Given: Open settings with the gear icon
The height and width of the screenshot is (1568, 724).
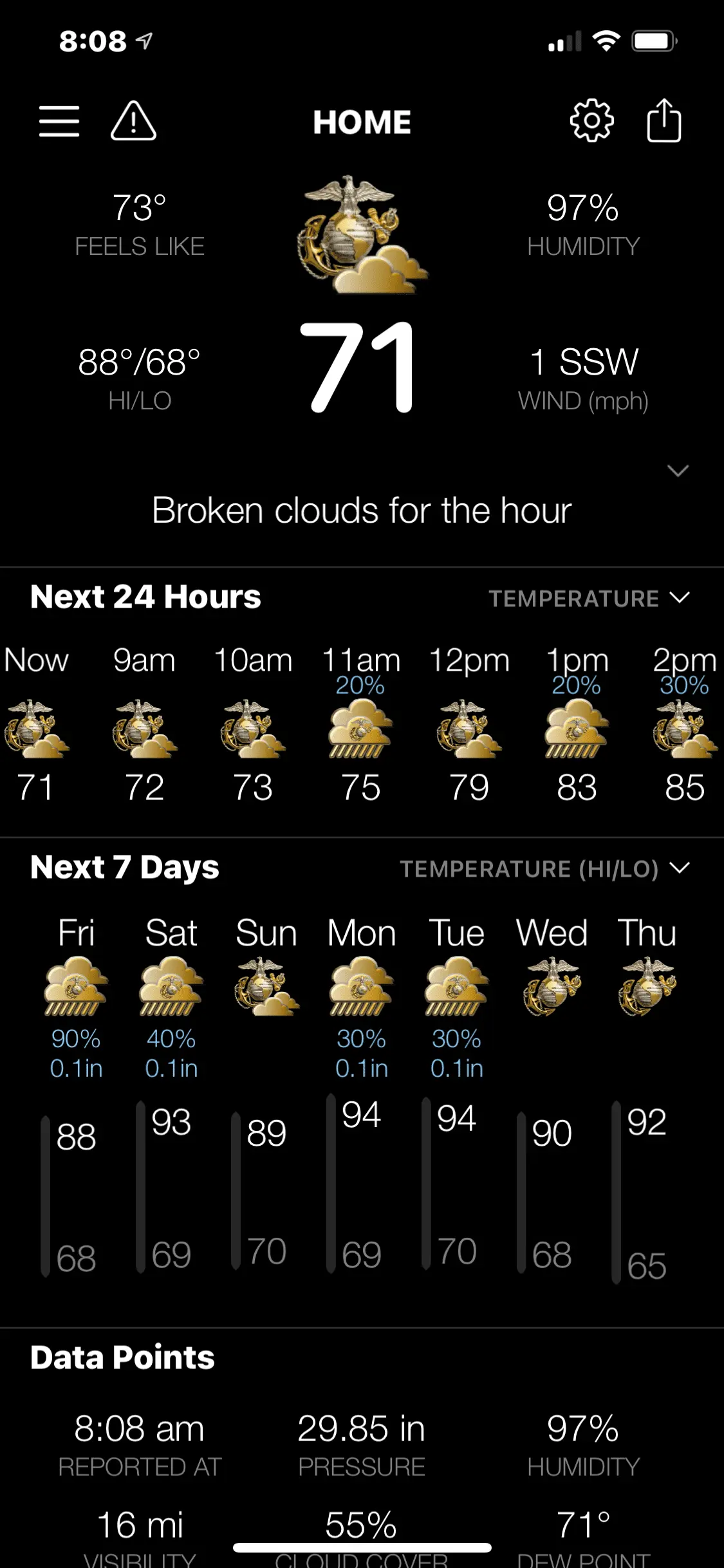Looking at the screenshot, I should click(x=591, y=121).
